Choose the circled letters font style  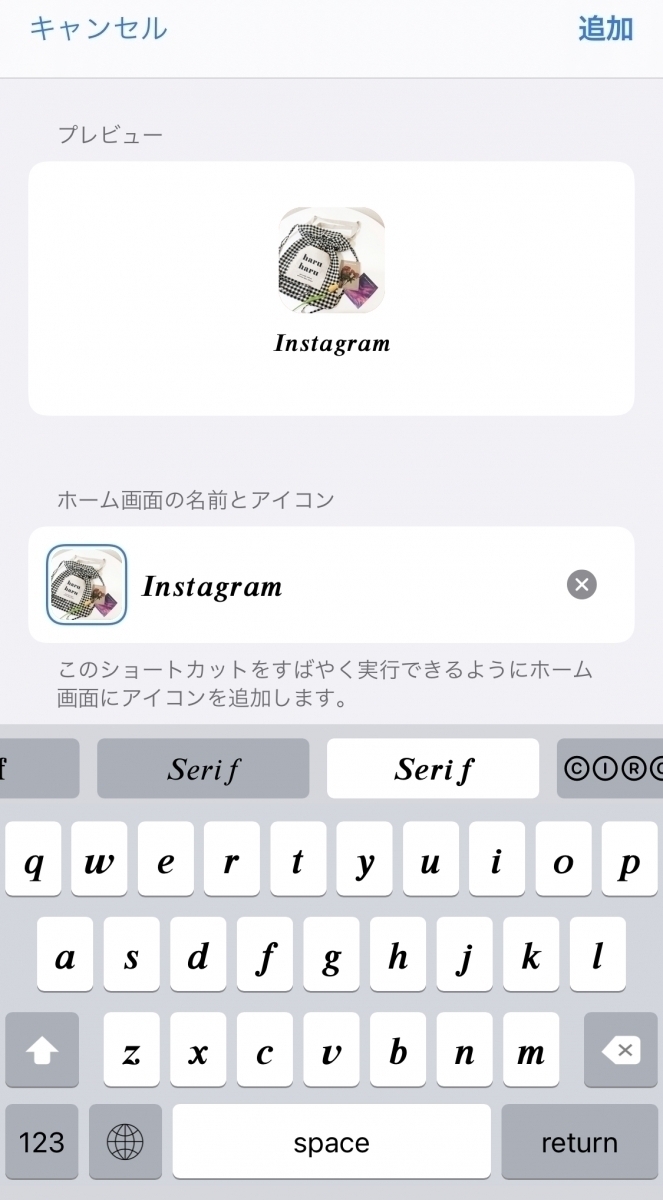(x=612, y=769)
